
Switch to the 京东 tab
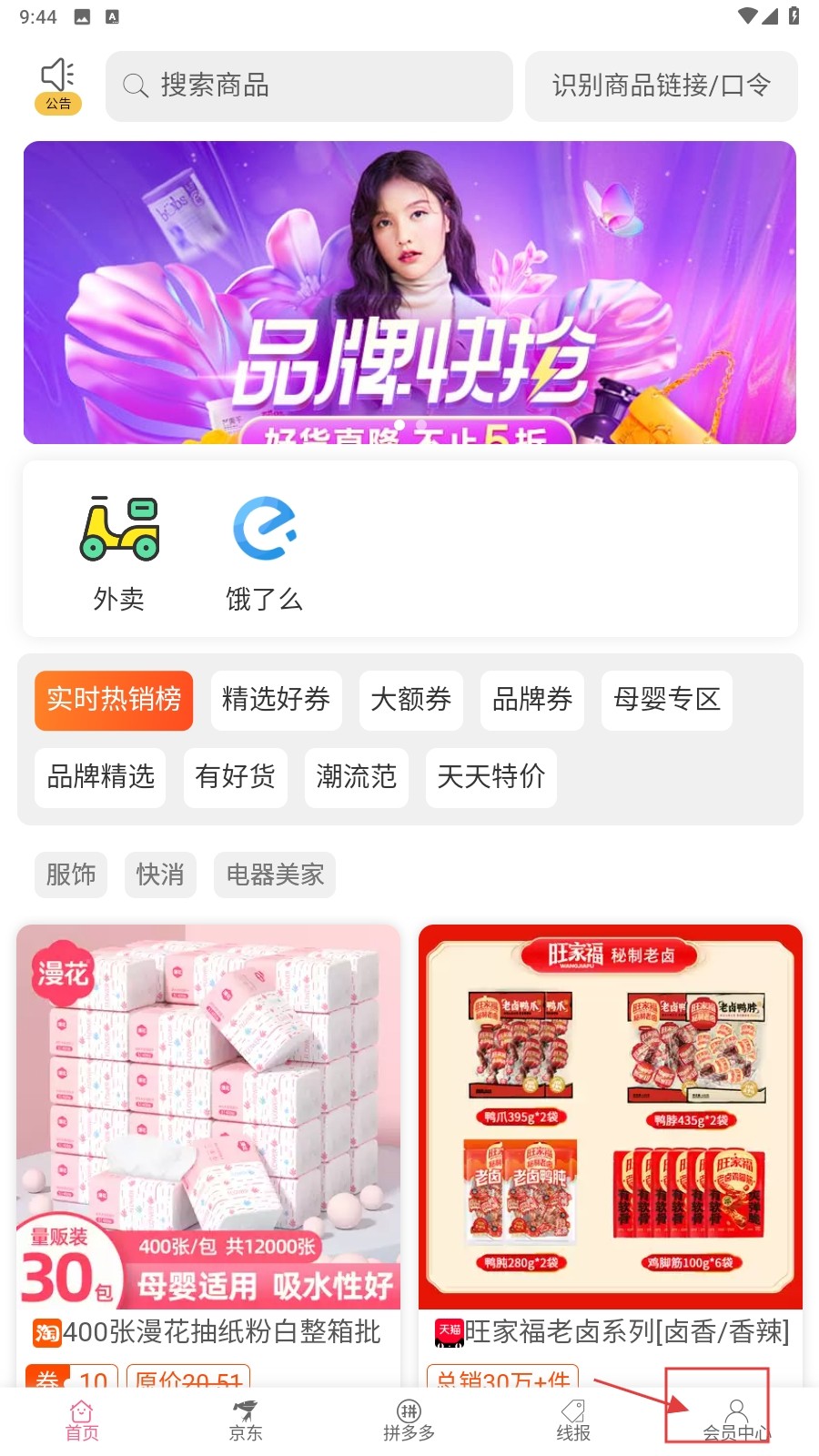pyautogui.click(x=246, y=1421)
